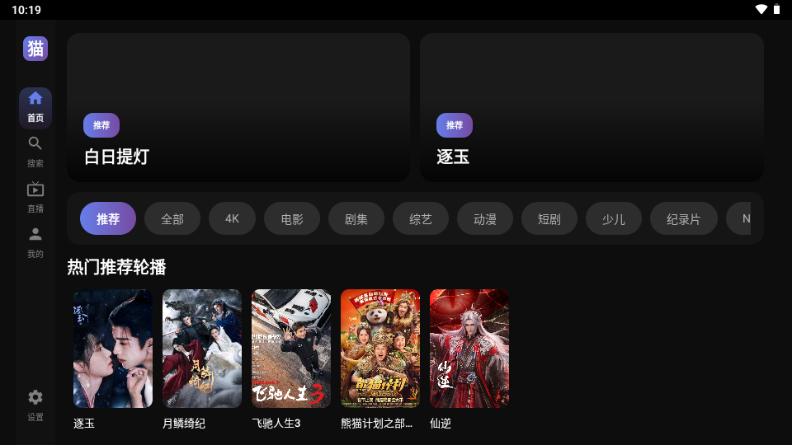
Task: Open the 飞驰人生3 movie poster
Action: point(291,348)
